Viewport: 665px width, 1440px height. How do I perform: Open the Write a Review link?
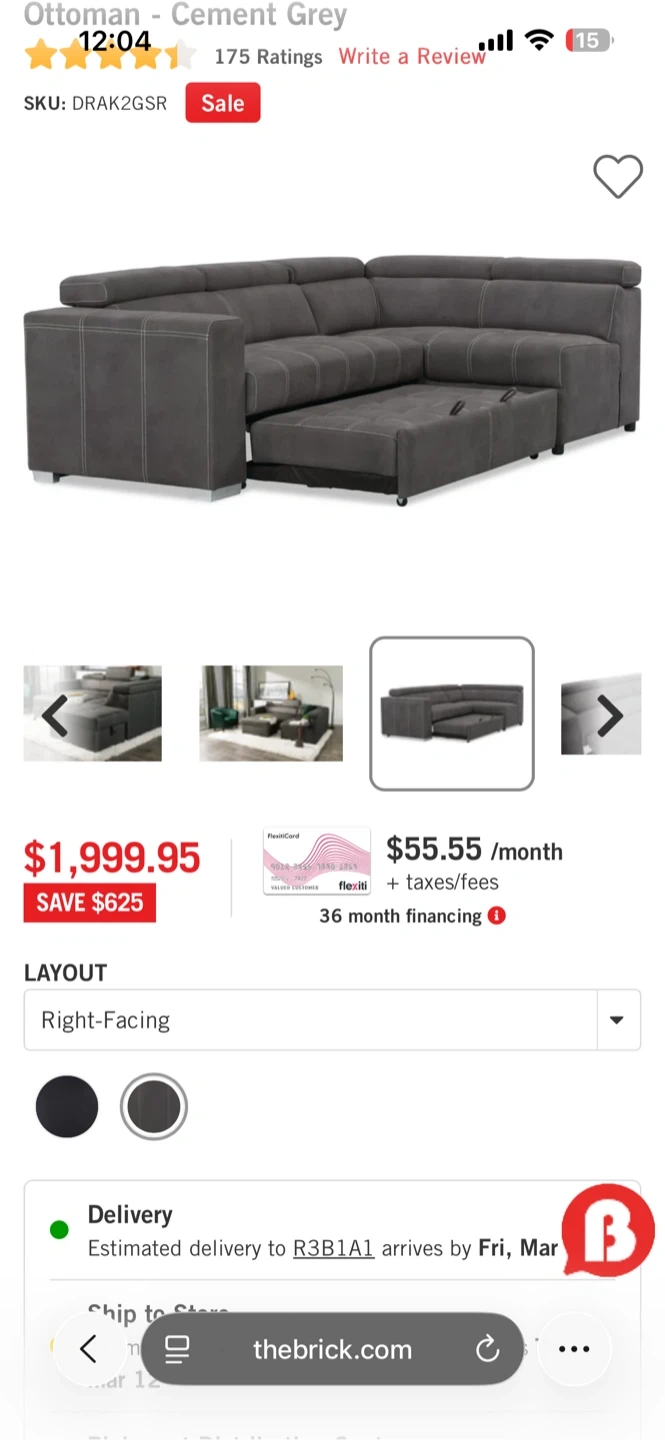[x=411, y=57]
